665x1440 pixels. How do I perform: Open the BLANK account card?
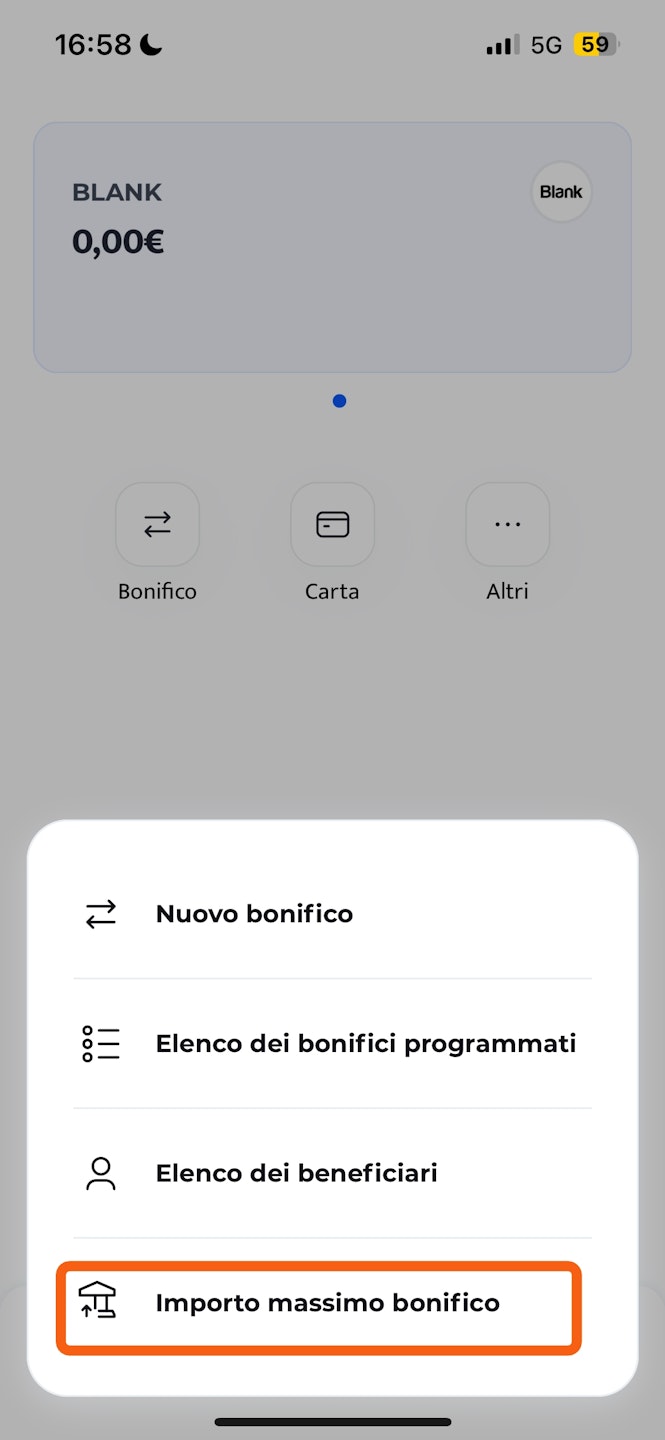tap(332, 247)
